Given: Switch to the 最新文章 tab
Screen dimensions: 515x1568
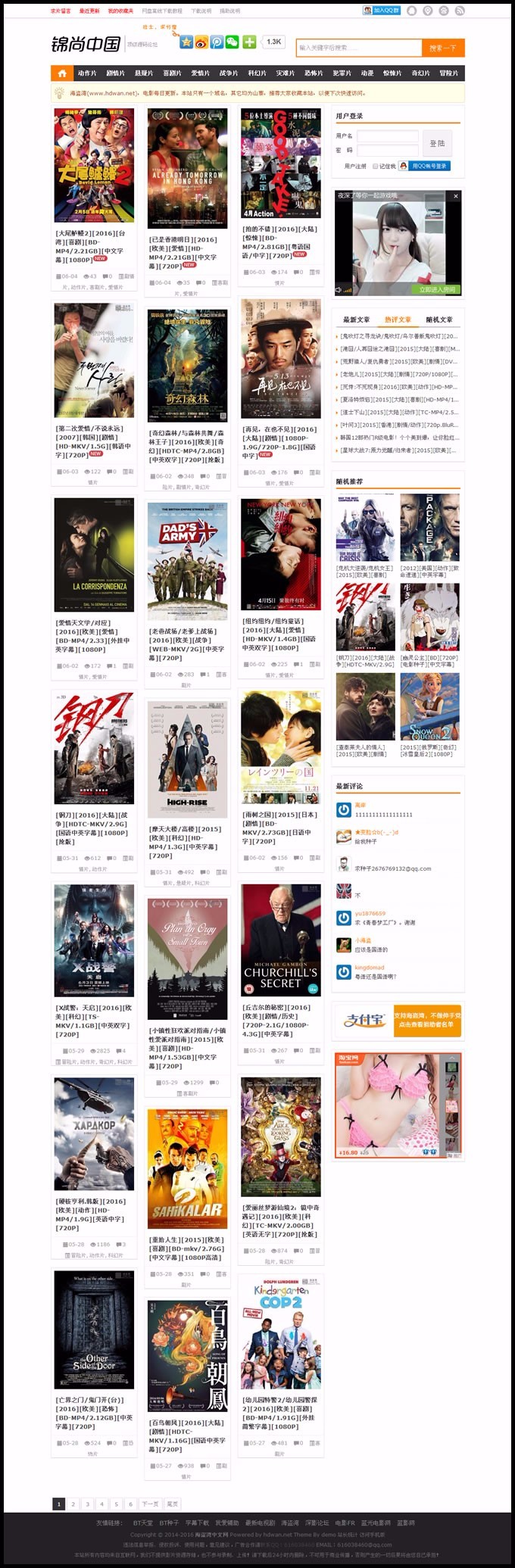Looking at the screenshot, I should [x=356, y=320].
